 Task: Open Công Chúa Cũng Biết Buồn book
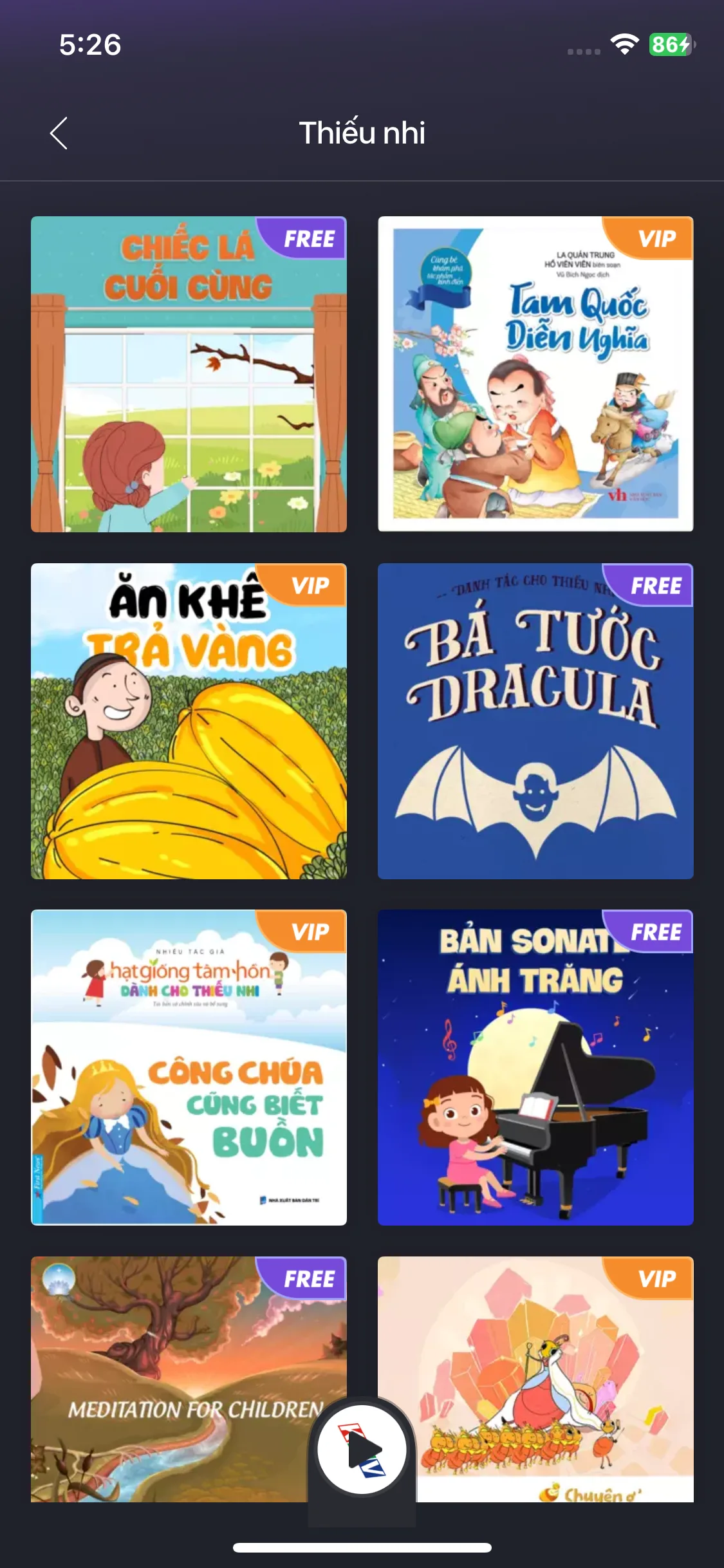tap(189, 1067)
